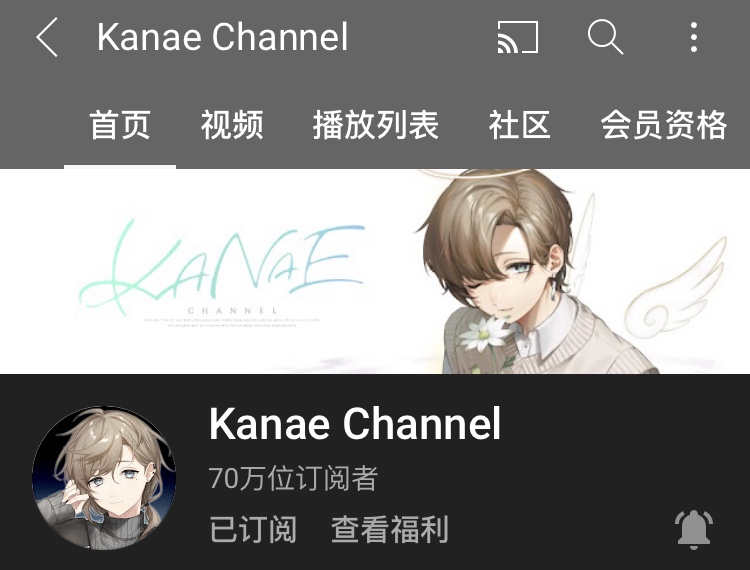Switch to the 视频 tab

(x=232, y=125)
